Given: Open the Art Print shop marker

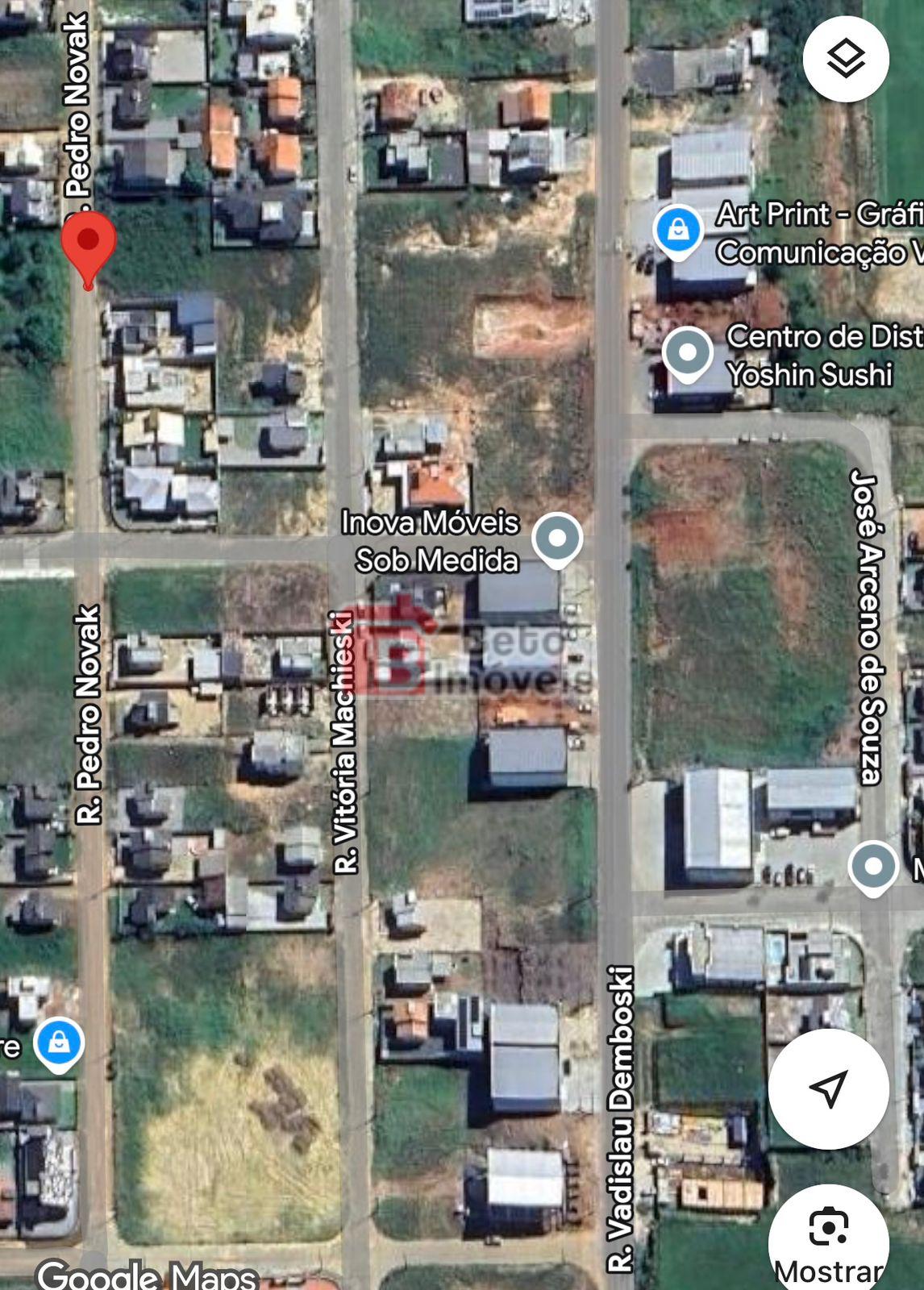Looking at the screenshot, I should 678,230.
